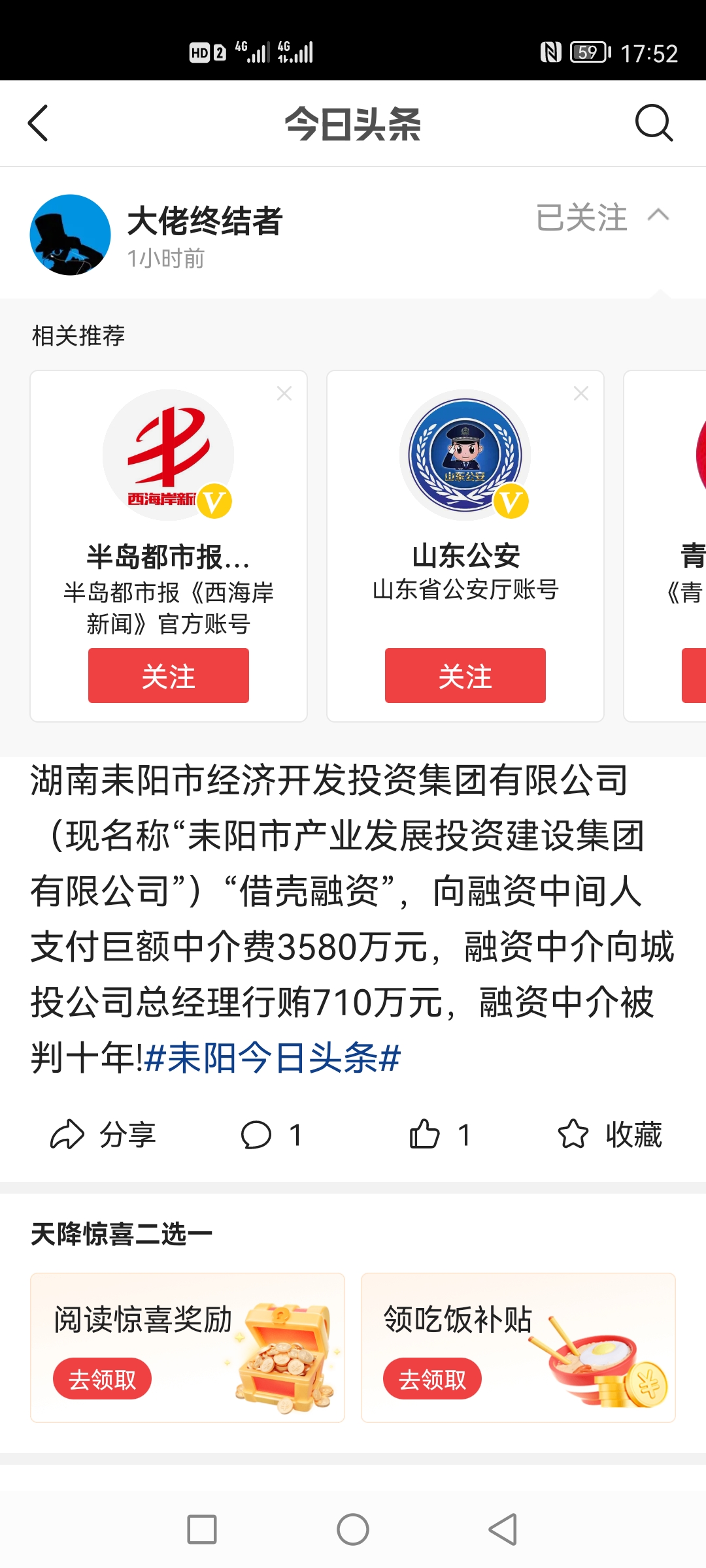Image resolution: width=706 pixels, height=1568 pixels.
Task: Open 大佬终结者's profile avatar
Action: pyautogui.click(x=70, y=235)
